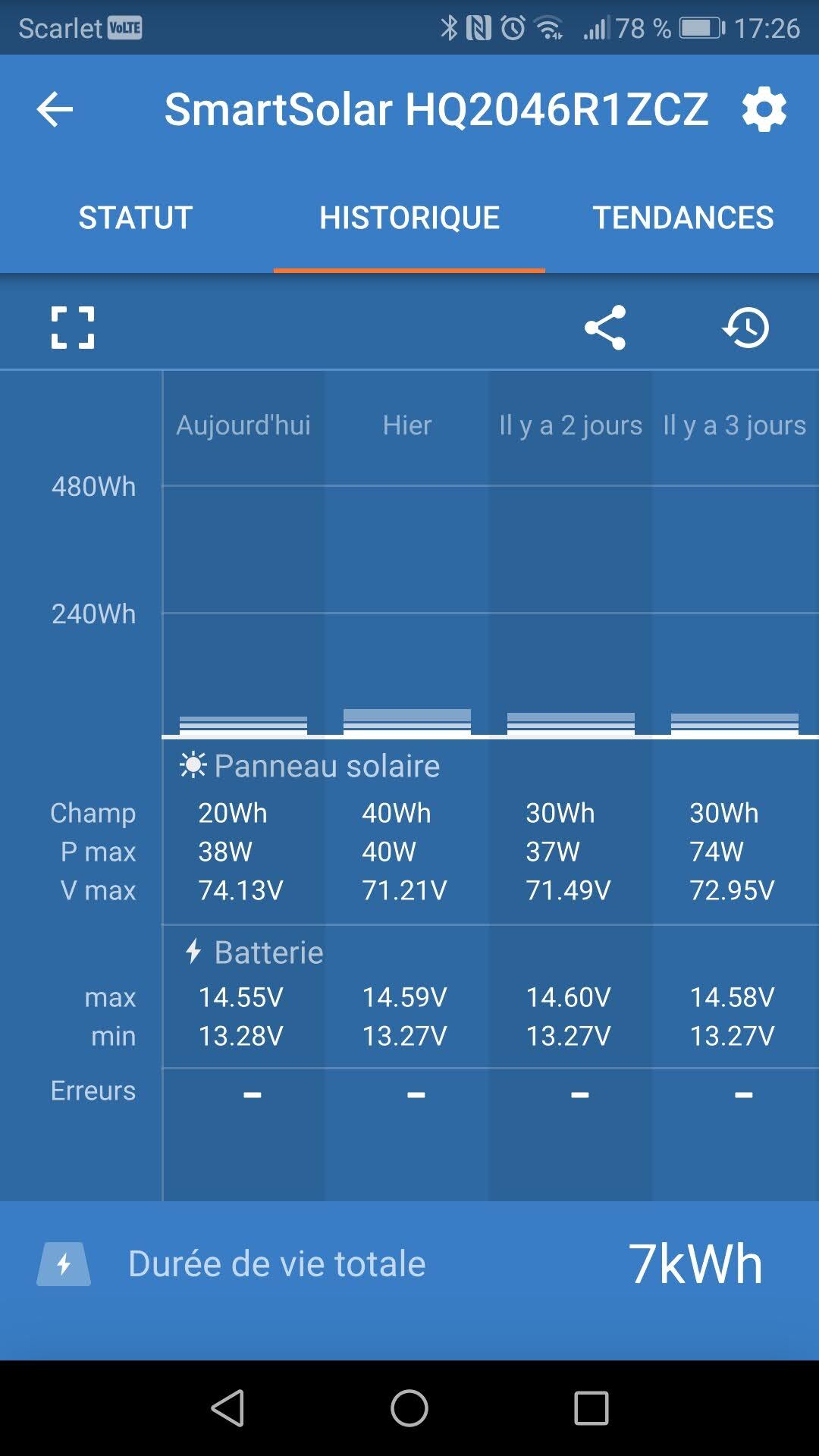
Task: Tap the system home button
Action: click(409, 1408)
